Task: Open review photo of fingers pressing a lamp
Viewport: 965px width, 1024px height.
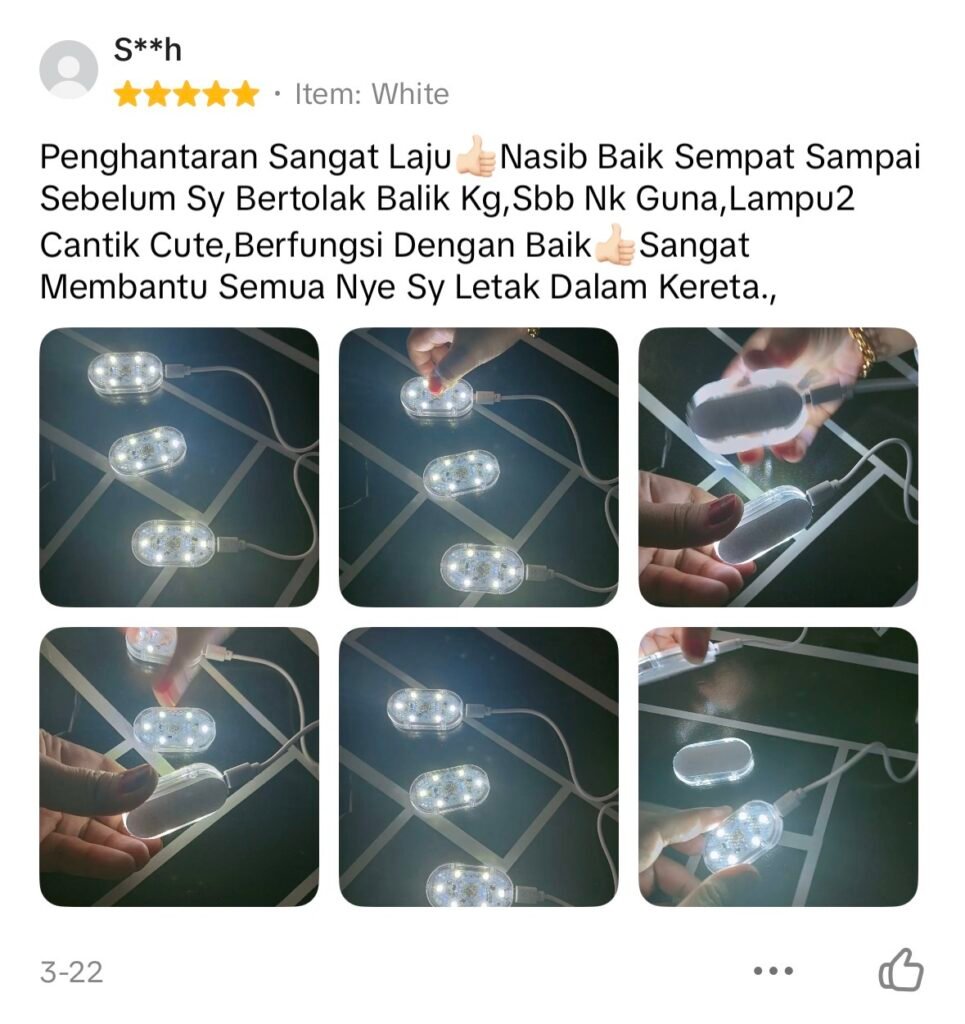Action: 478,467
